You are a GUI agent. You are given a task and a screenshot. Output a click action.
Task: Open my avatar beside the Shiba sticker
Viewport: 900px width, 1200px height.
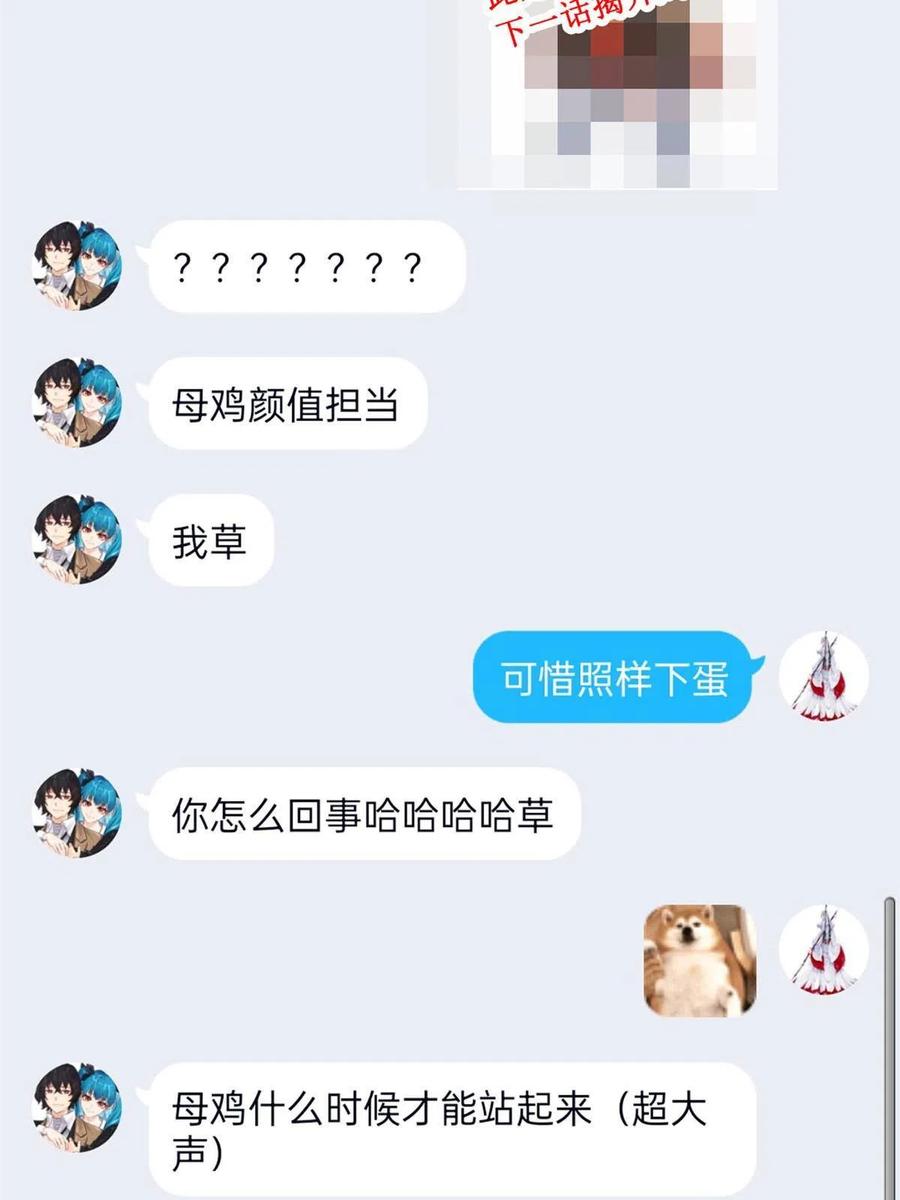coord(824,950)
